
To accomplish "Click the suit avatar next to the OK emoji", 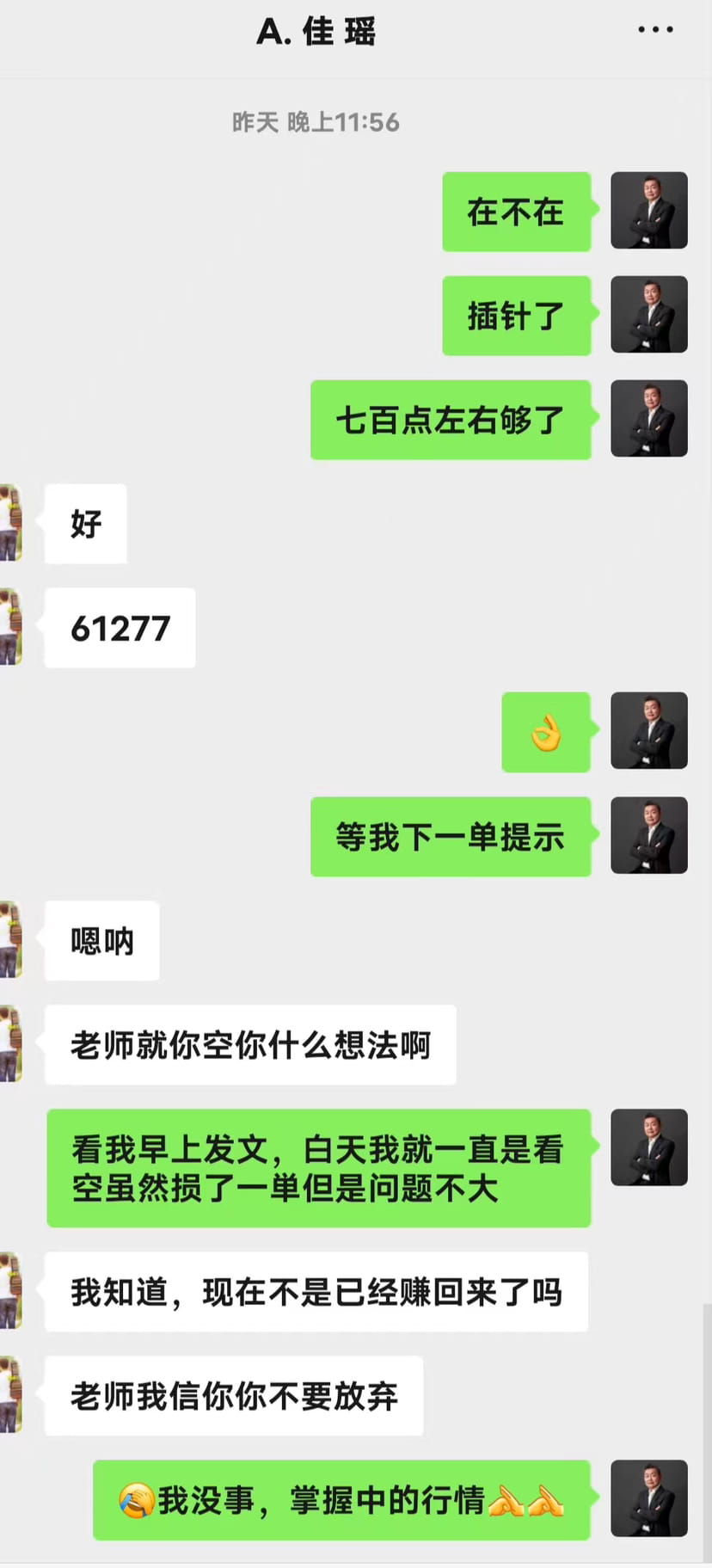I will [x=649, y=731].
